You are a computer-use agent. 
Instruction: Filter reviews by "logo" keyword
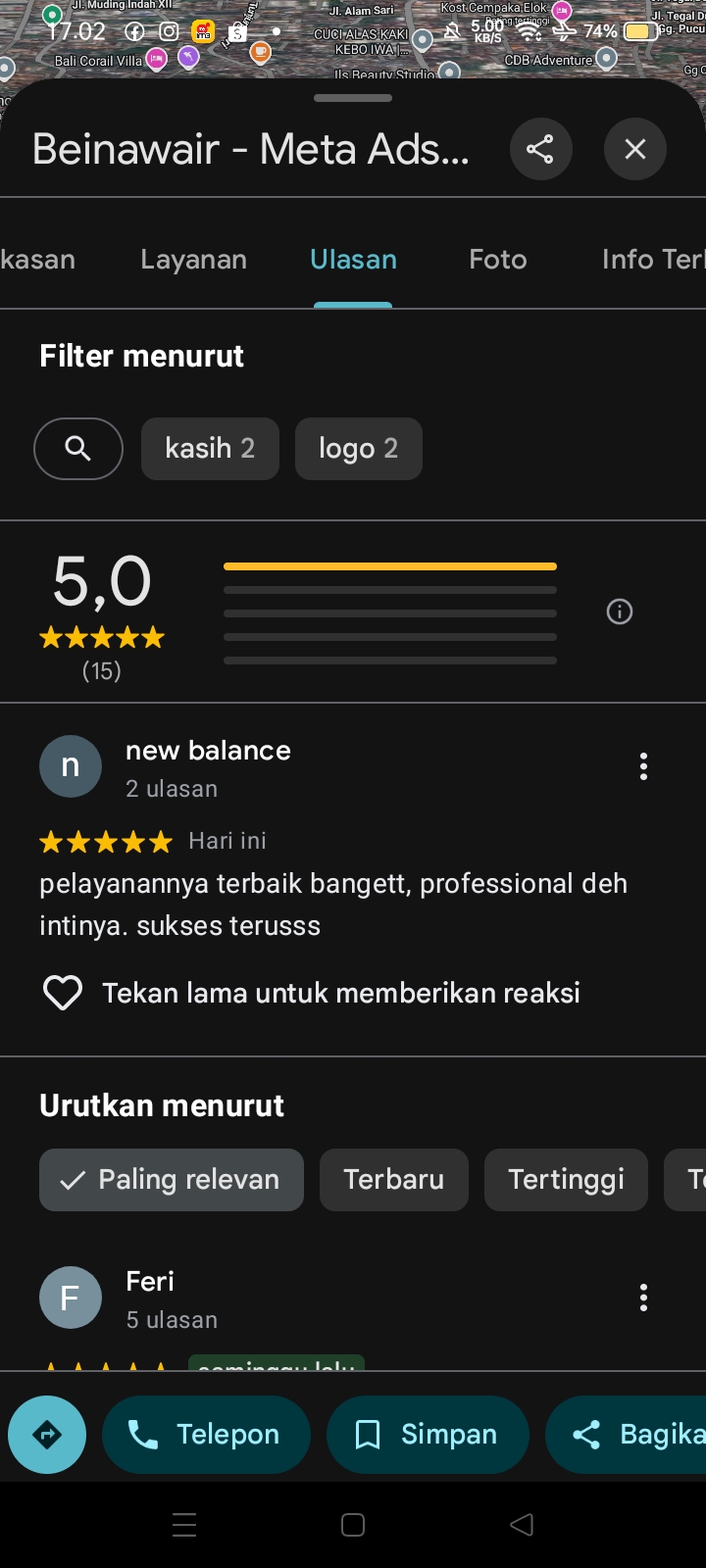(359, 449)
